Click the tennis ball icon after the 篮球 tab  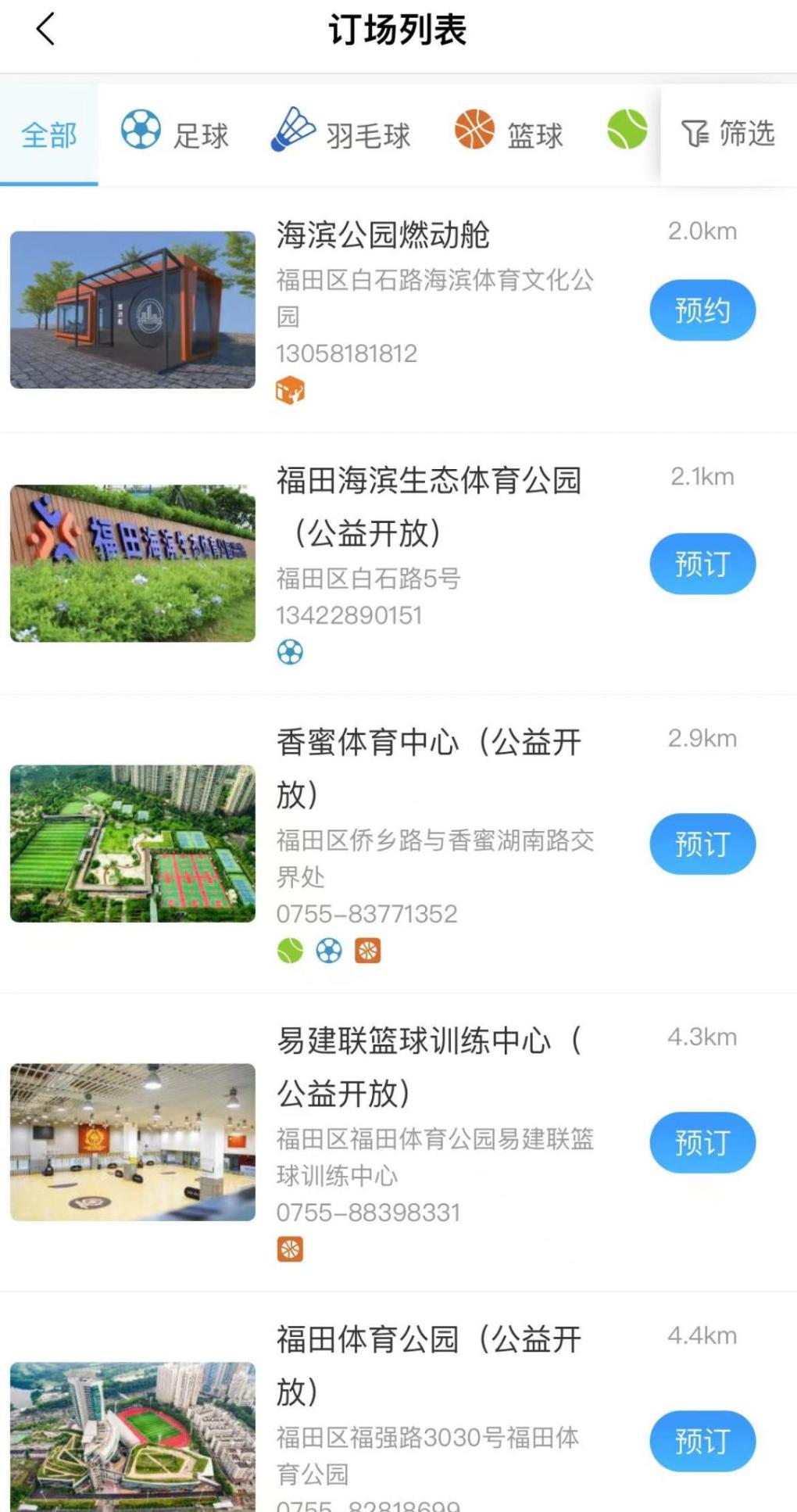(x=629, y=131)
